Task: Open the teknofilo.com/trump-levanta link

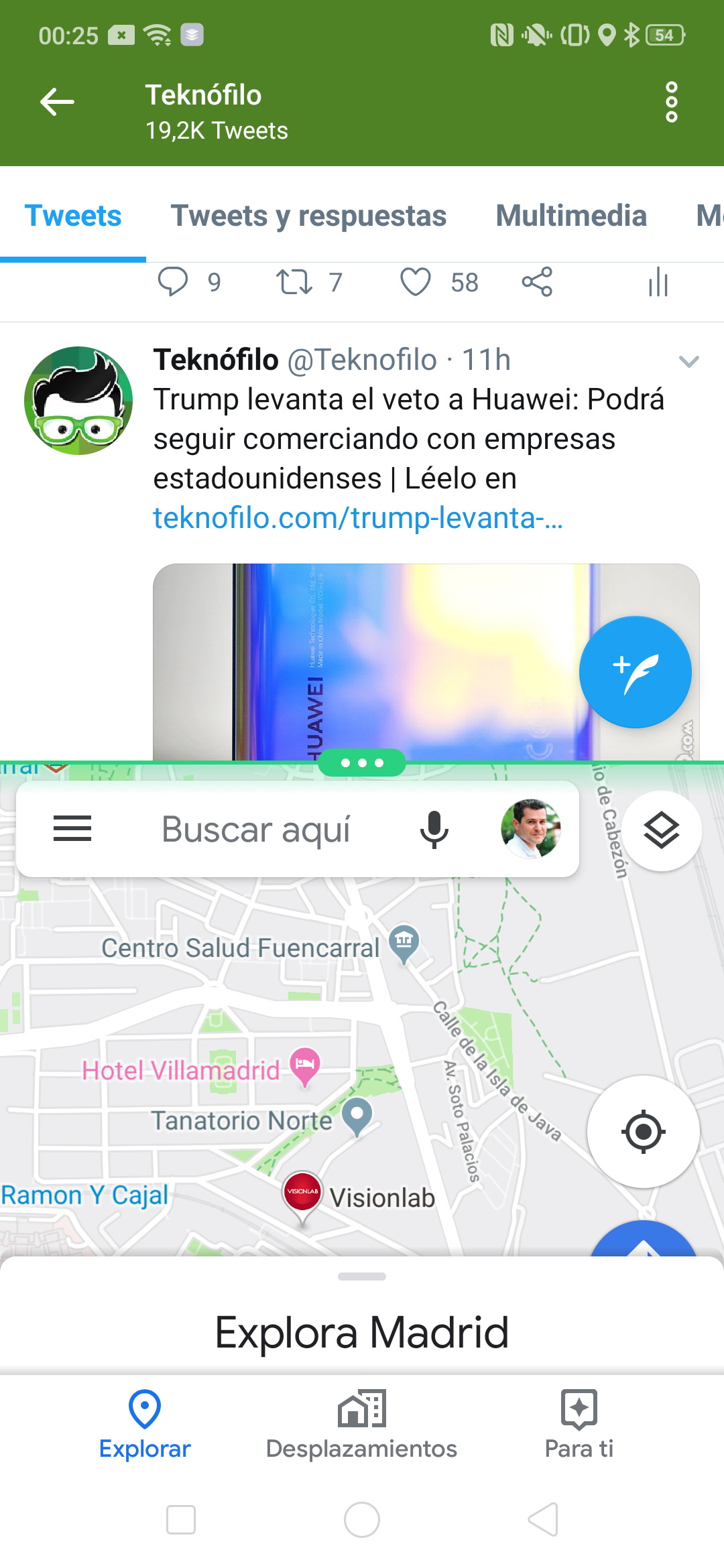Action: pos(358,517)
